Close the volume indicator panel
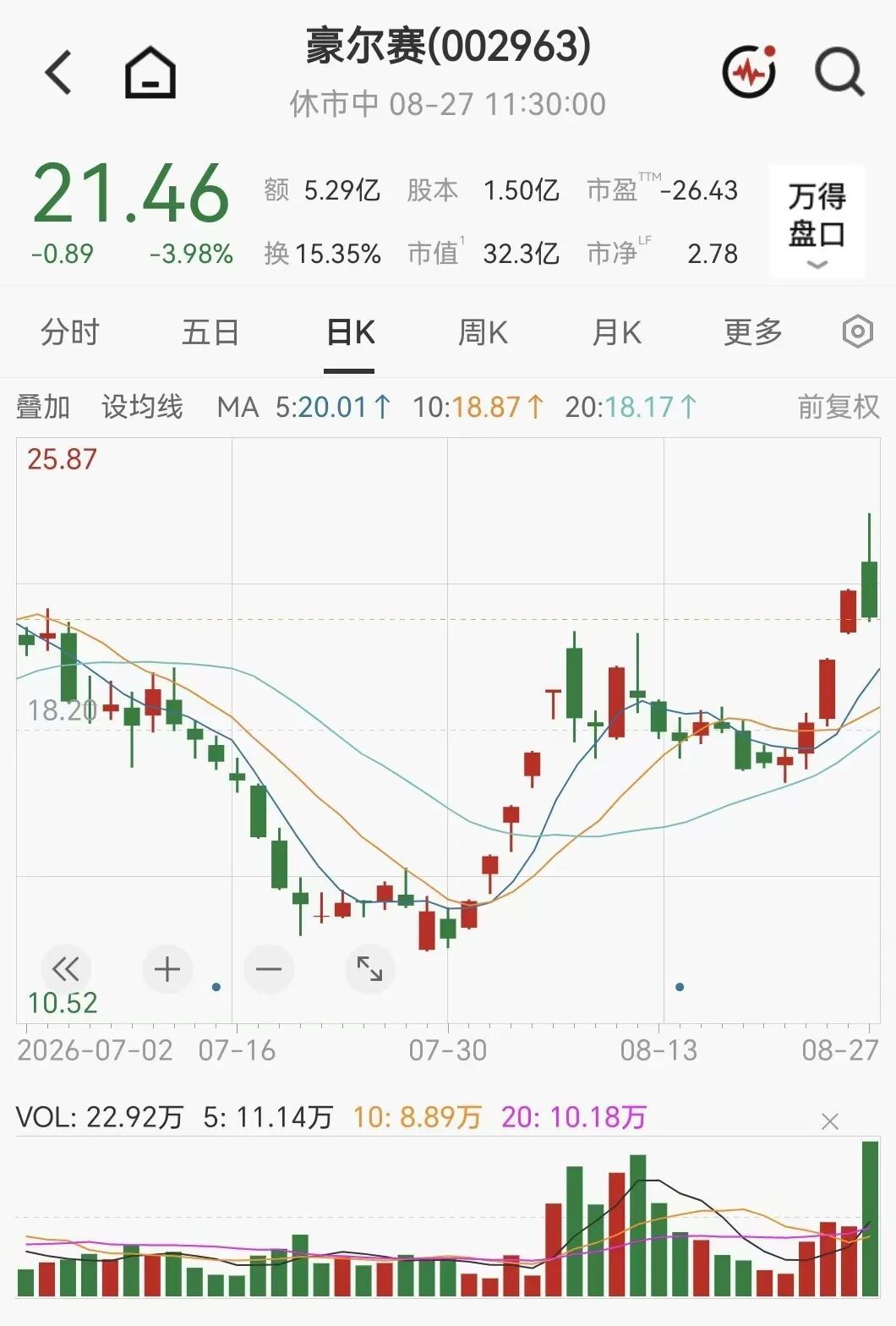 tap(830, 1121)
